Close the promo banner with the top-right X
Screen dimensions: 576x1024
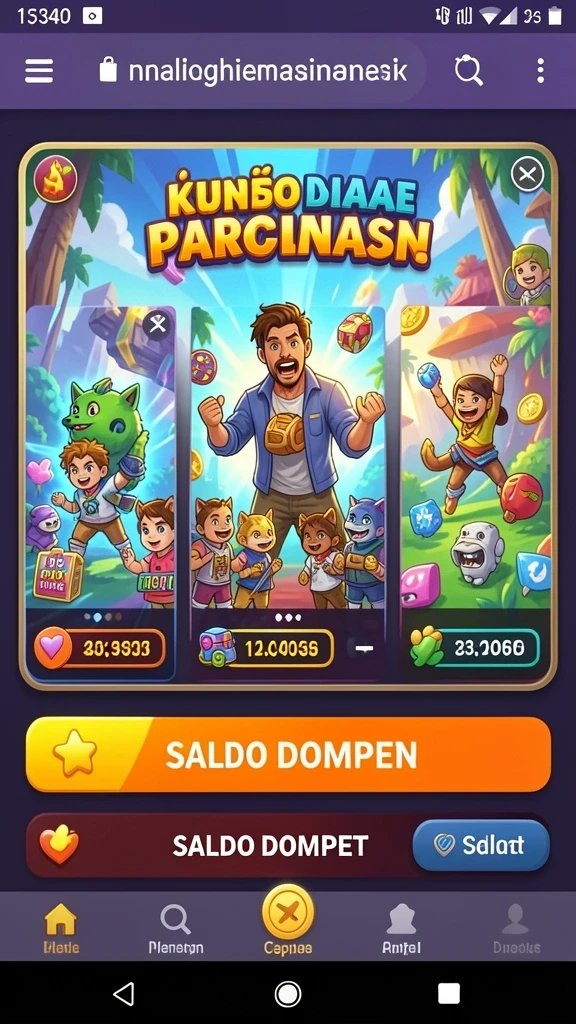[527, 174]
